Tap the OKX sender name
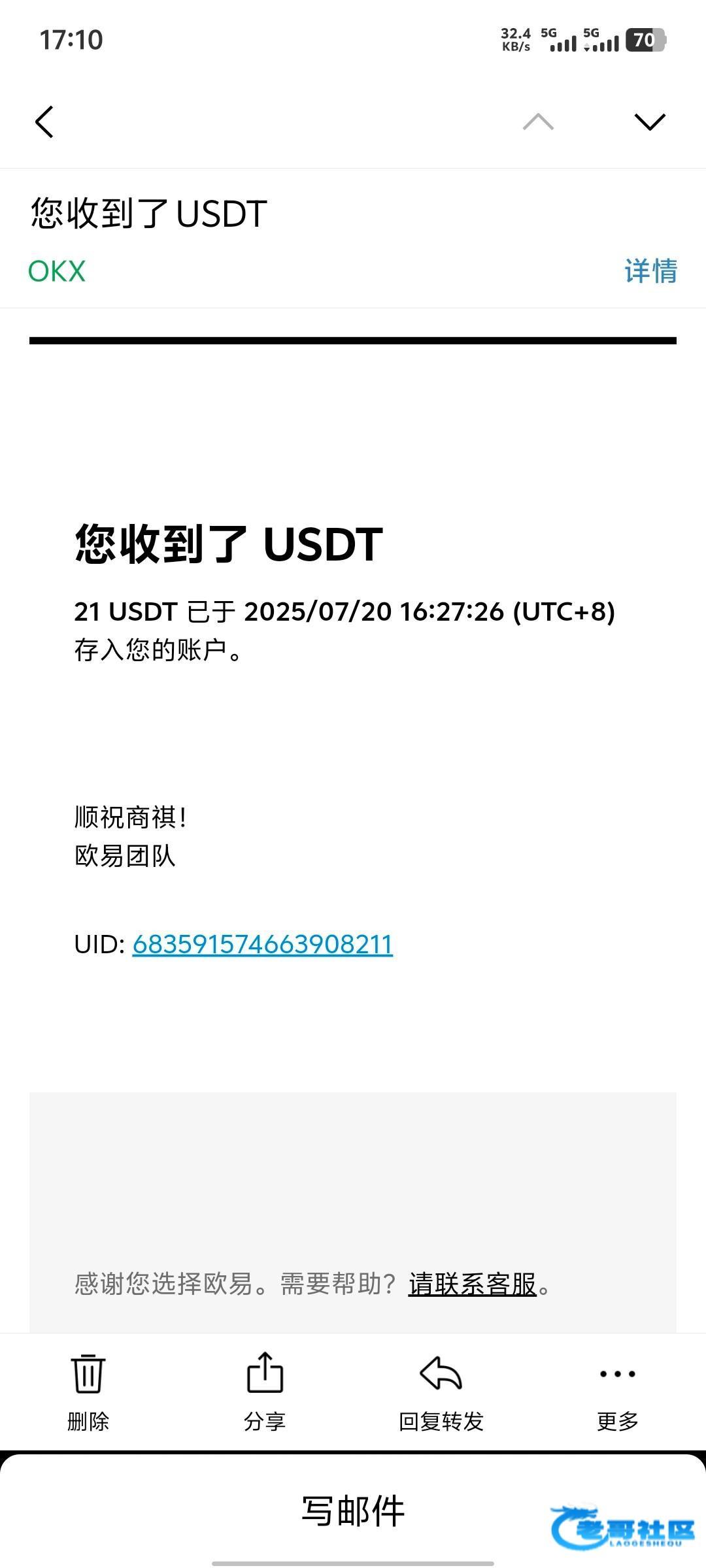Viewport: 706px width, 1568px height. point(57,271)
